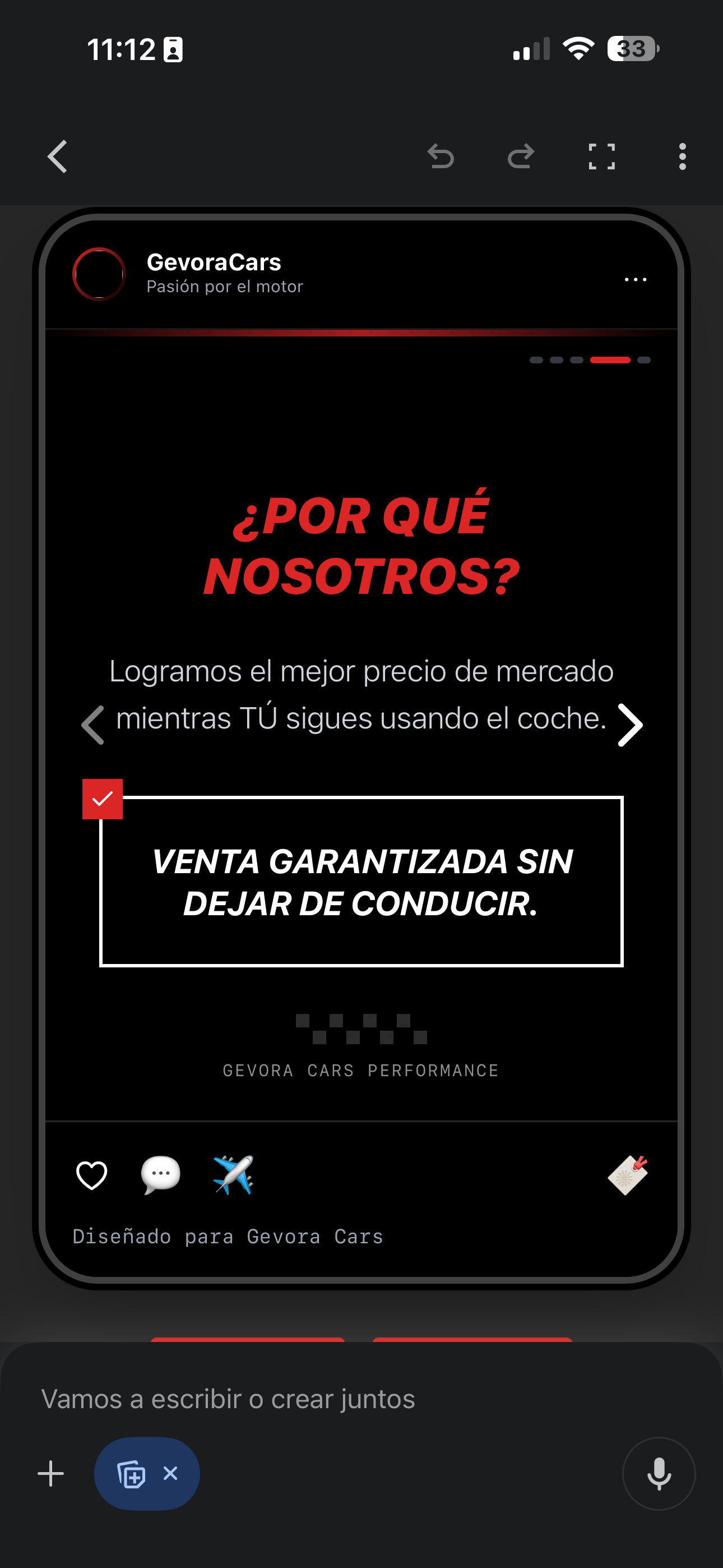Viewport: 723px width, 1568px height.
Task: Go to the previous carousel slide
Action: point(93,725)
